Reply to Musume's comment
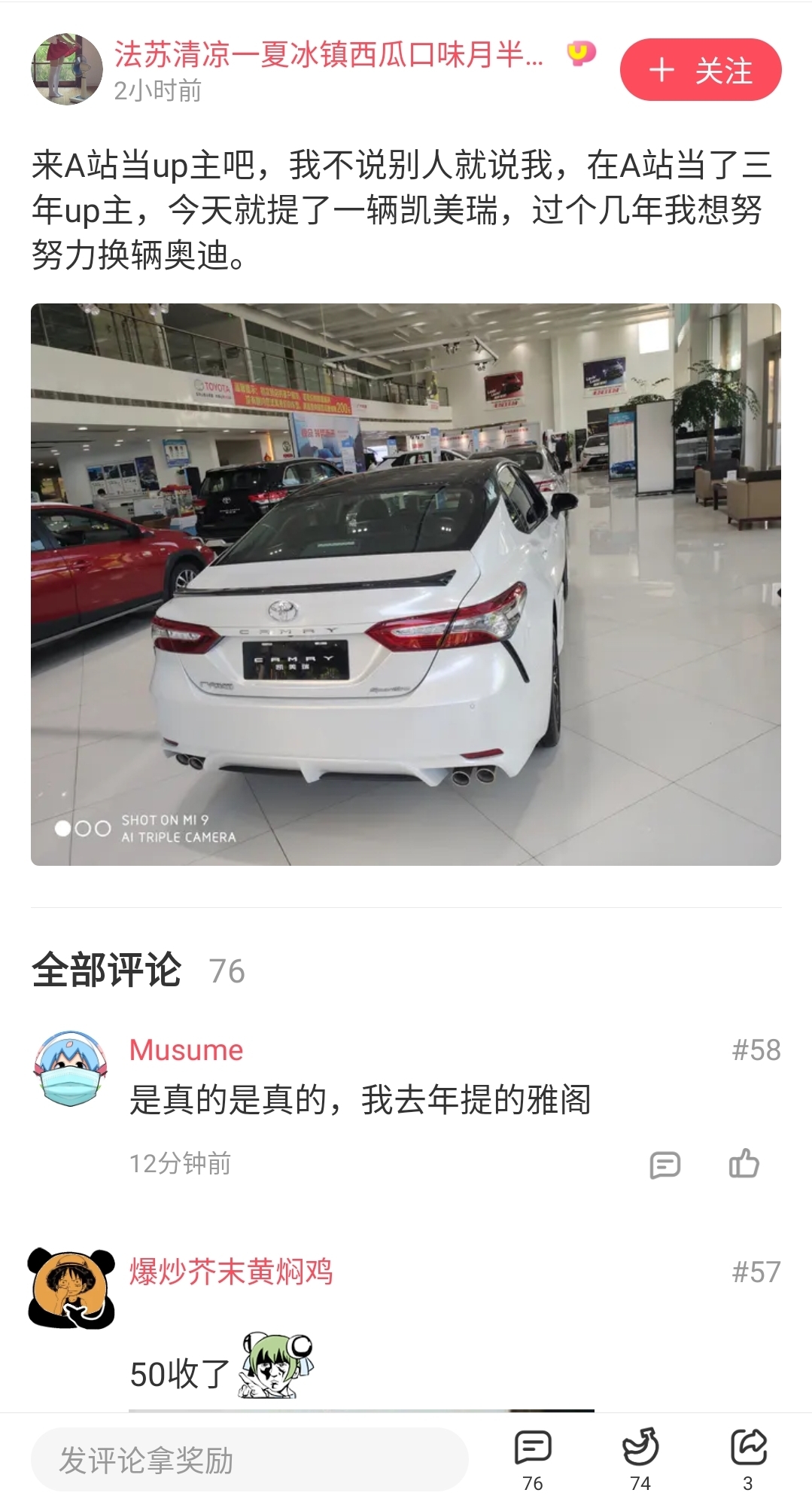Screen dimensions: 812x1502 coord(665,1164)
